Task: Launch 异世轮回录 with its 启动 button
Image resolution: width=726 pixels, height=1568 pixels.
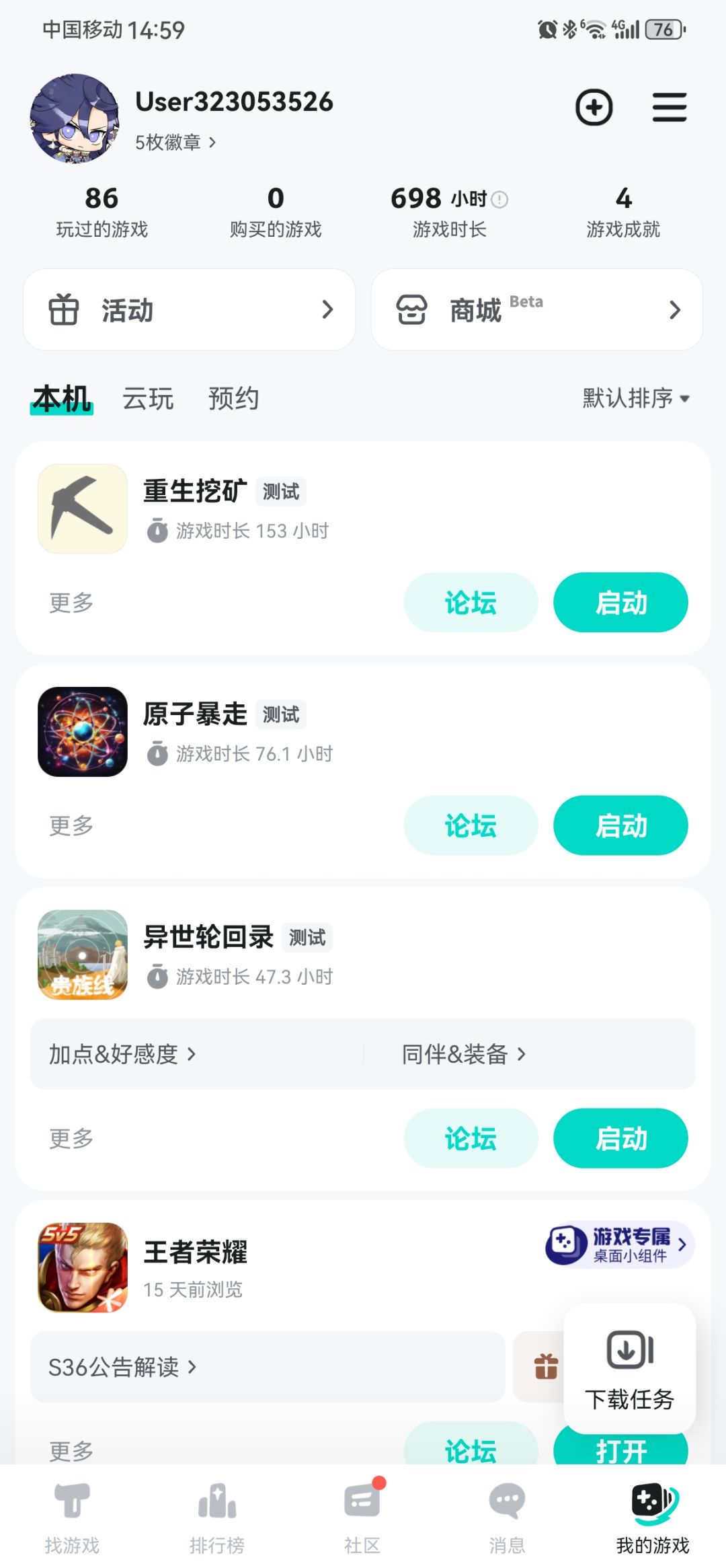Action: (620, 1138)
